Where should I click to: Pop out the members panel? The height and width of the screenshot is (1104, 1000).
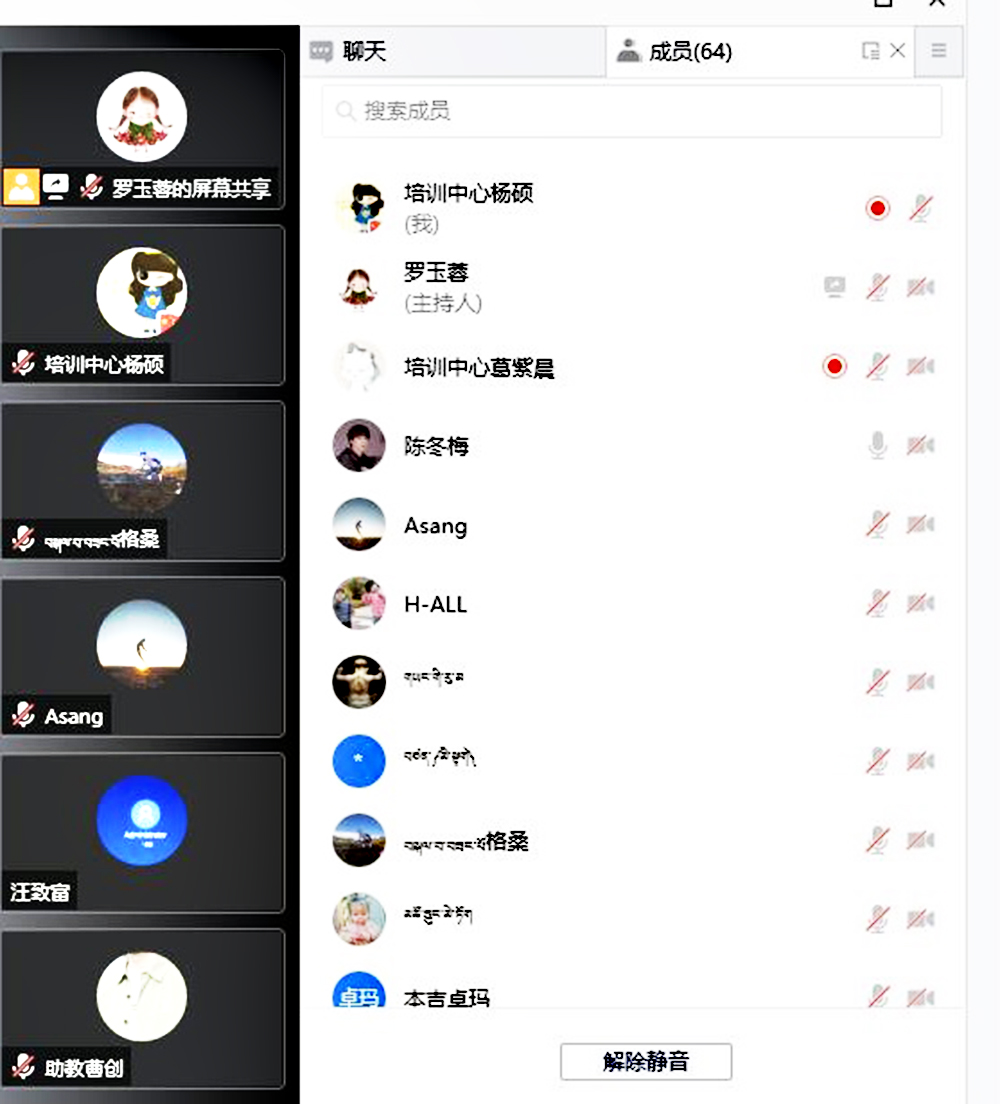point(870,51)
